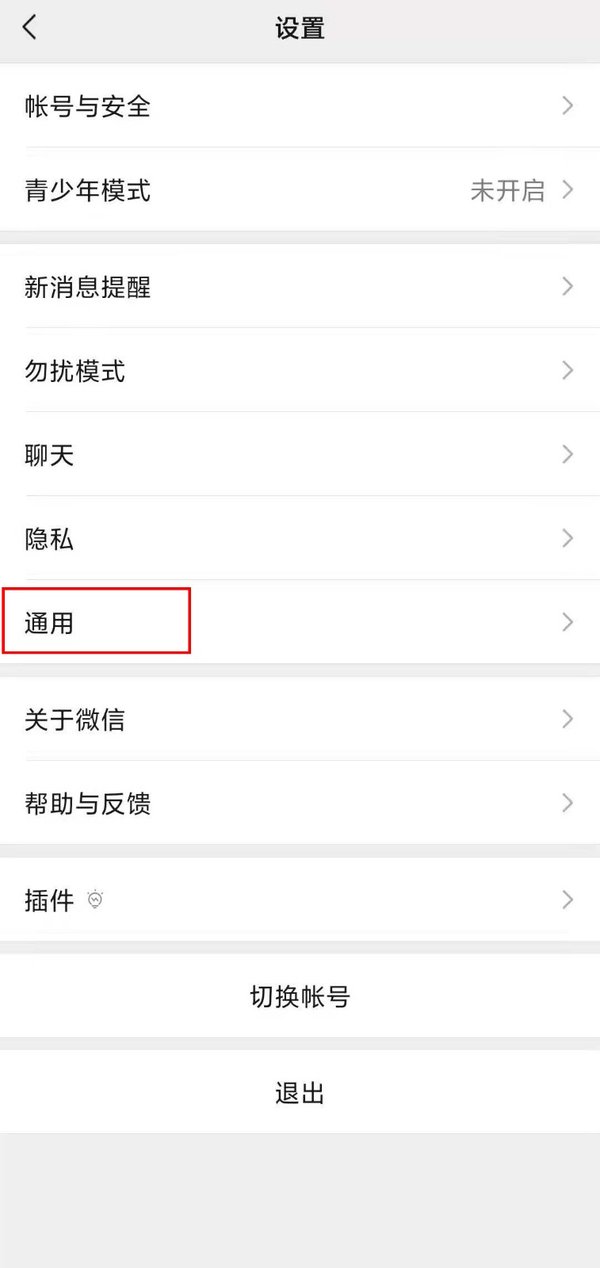Viewport: 600px width, 1268px height.
Task: Open 新消息提醒 settings
Action: click(300, 288)
